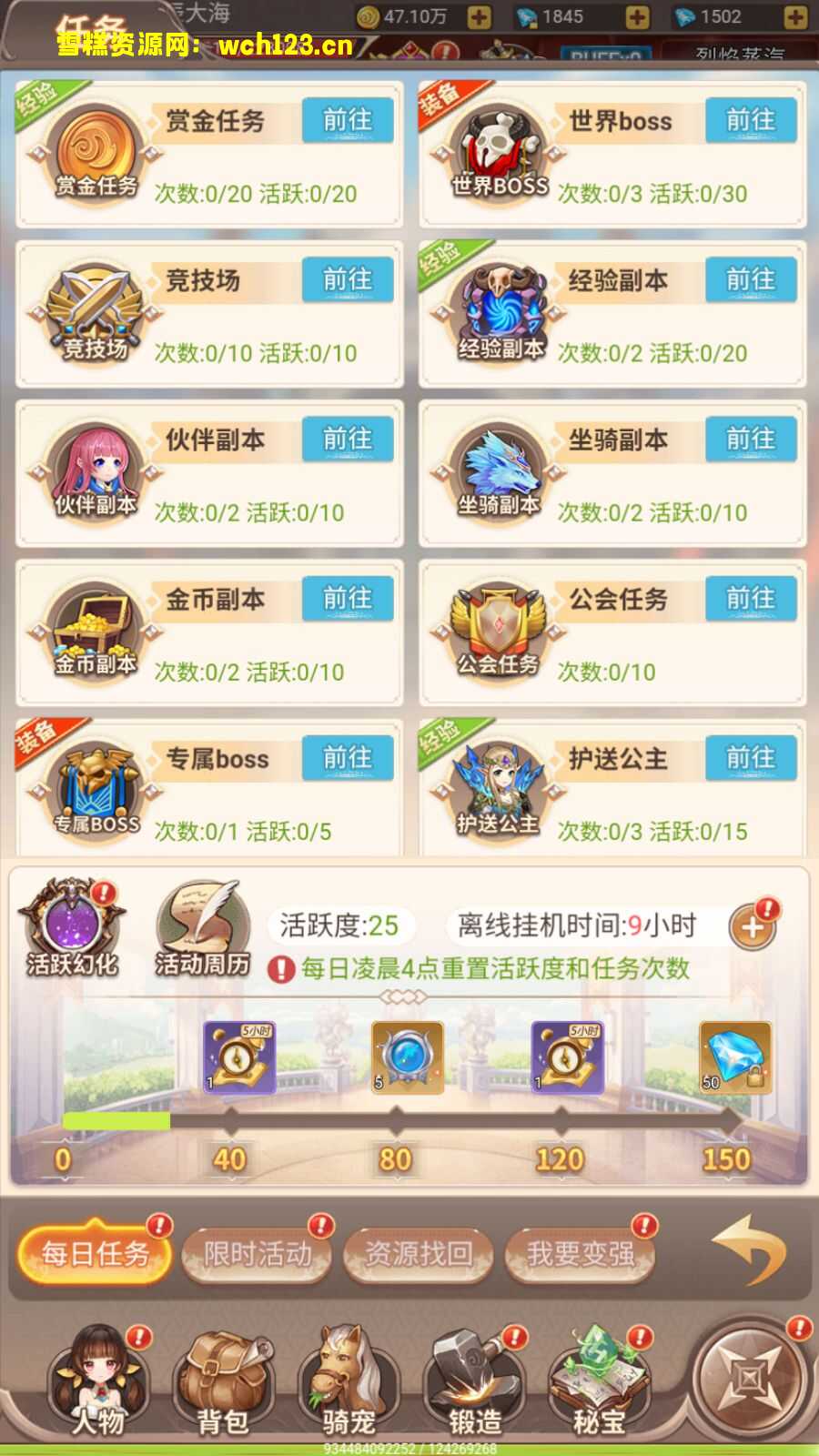The image size is (819, 1456).
Task: Open the 我要变强 tab
Action: tap(581, 1255)
